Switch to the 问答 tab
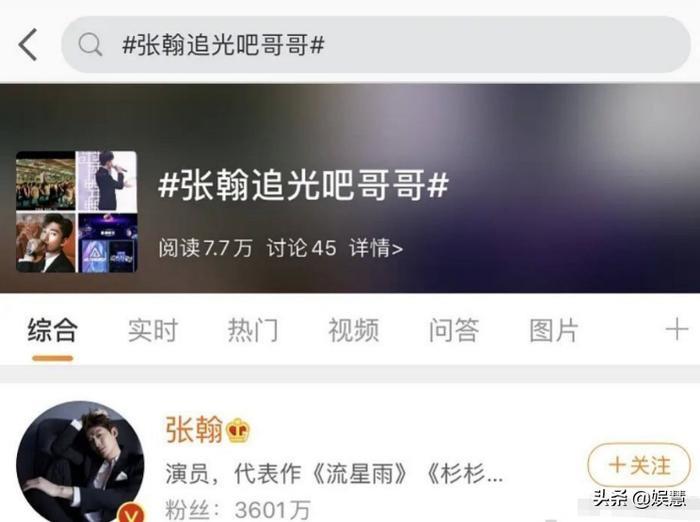Viewport: 700px width, 522px height. pos(453,330)
